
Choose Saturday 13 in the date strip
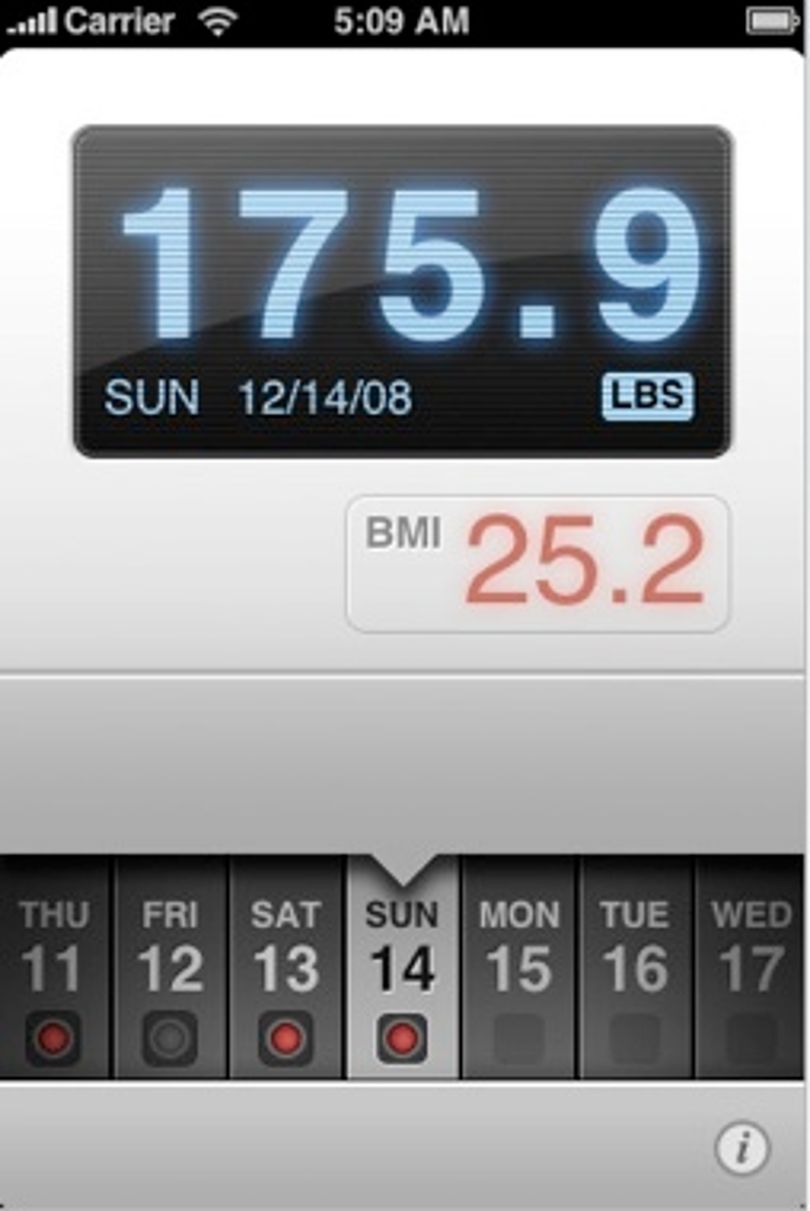point(287,967)
